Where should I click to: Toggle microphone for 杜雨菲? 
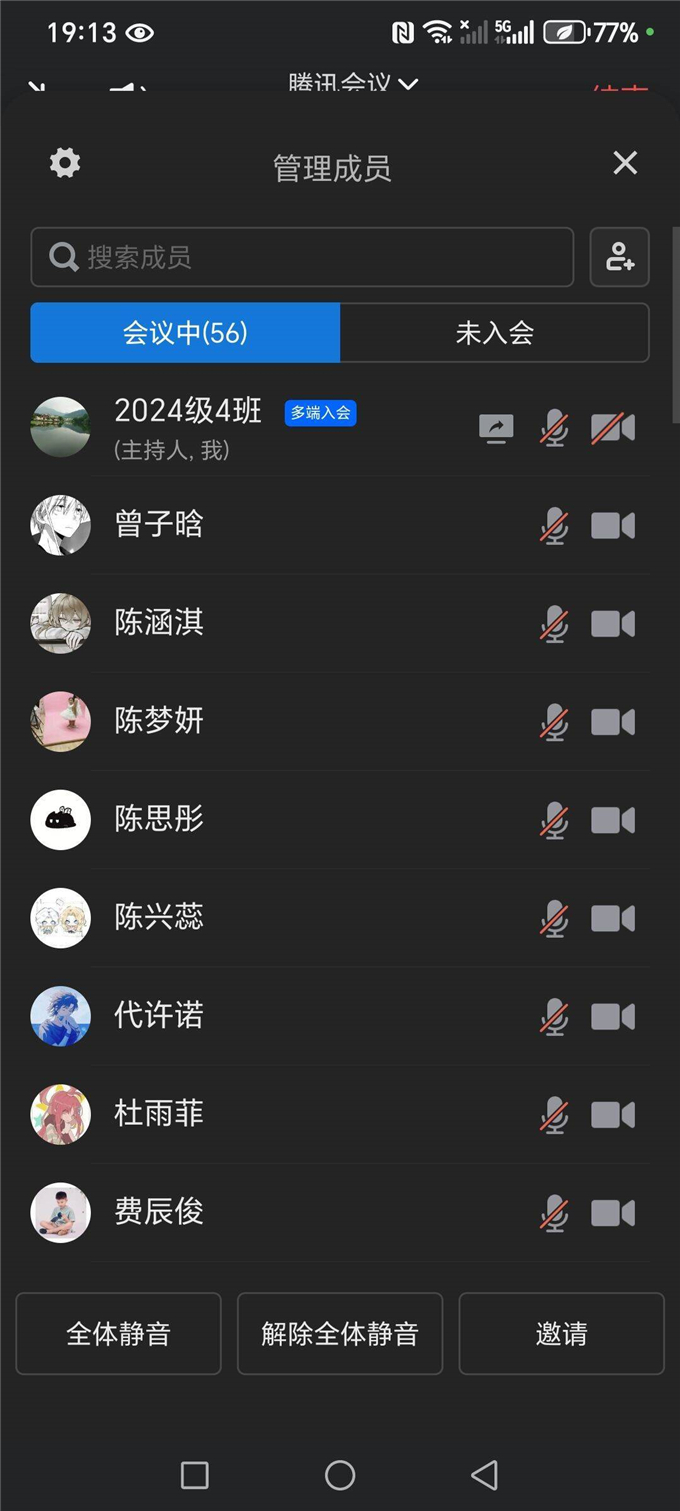(x=554, y=1114)
